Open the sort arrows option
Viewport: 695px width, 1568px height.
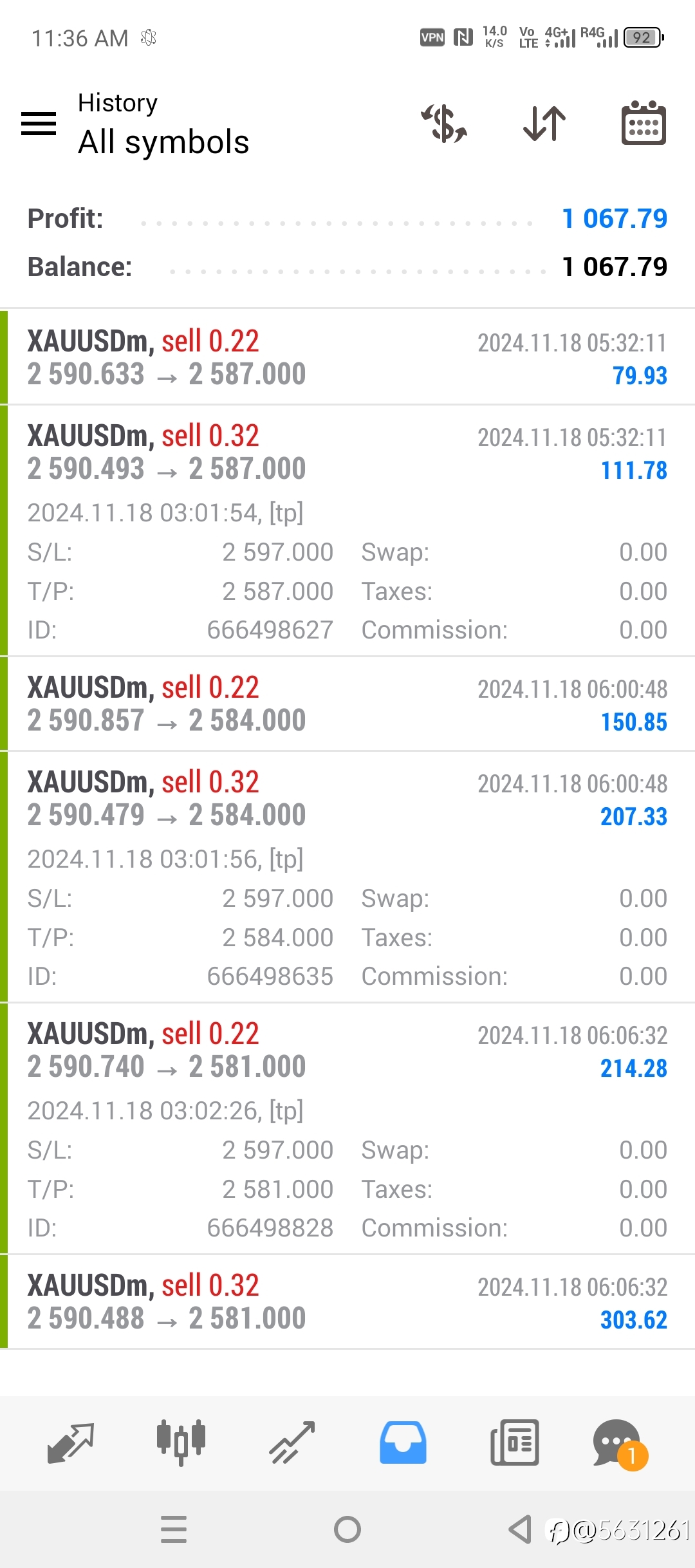[x=544, y=123]
